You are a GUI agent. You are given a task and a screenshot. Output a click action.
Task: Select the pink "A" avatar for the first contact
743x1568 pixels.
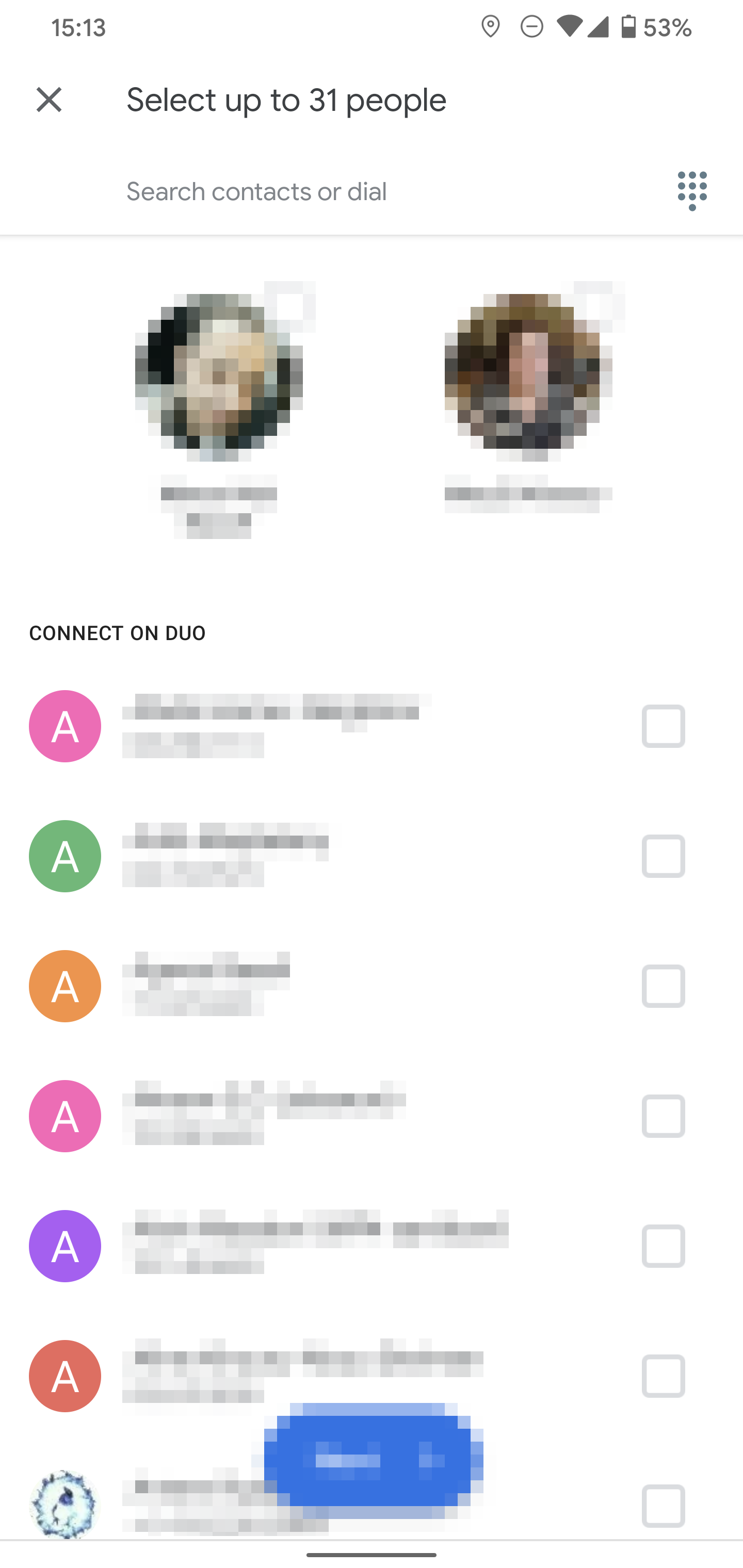point(64,726)
